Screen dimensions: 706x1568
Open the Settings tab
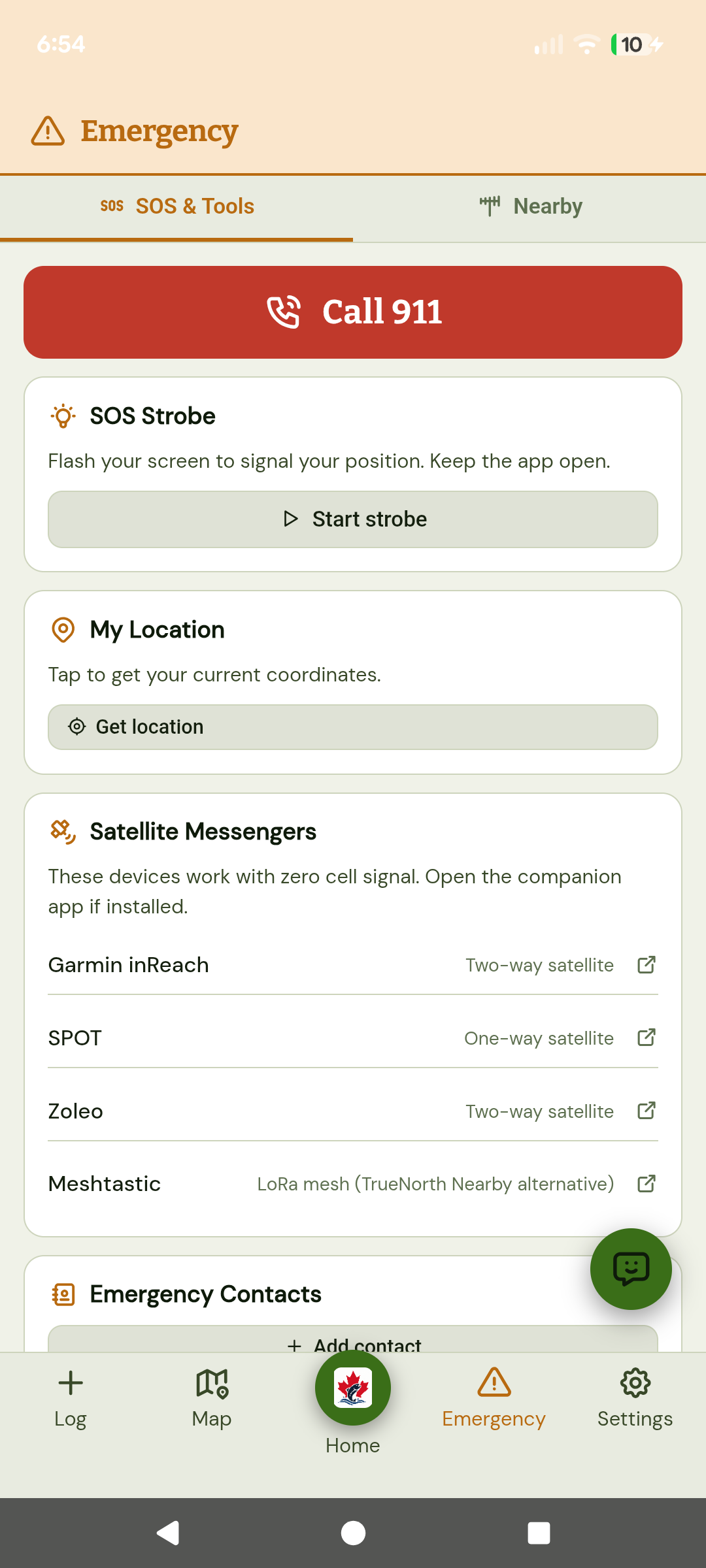click(x=635, y=1399)
